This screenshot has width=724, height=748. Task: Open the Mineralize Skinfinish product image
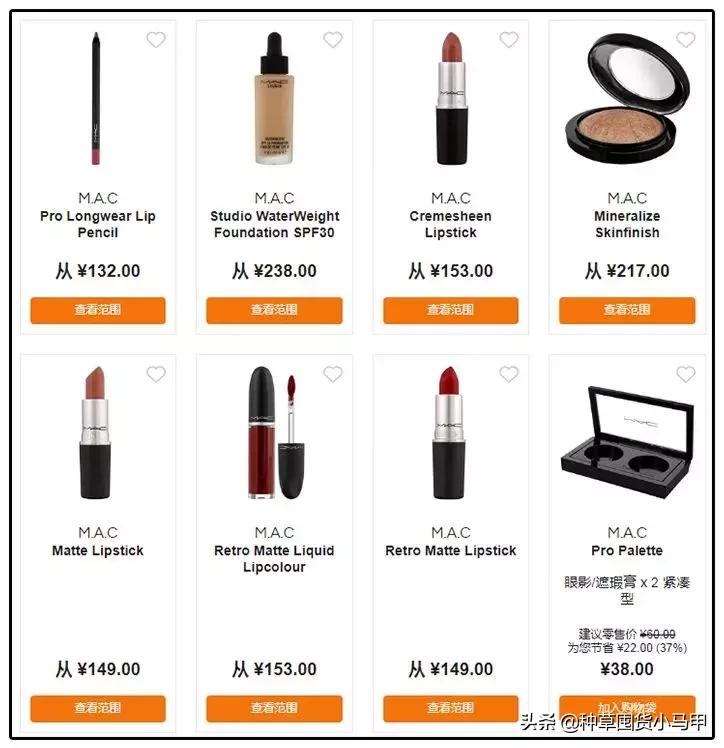pyautogui.click(x=627, y=100)
